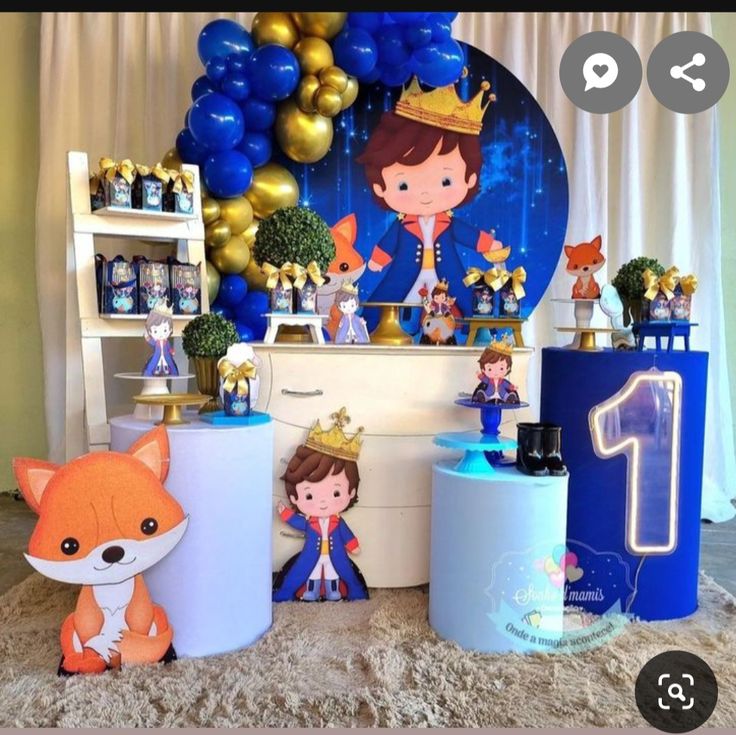736x735 pixels.
Task: Open visual search lens icon
Action: pyautogui.click(x=676, y=691)
